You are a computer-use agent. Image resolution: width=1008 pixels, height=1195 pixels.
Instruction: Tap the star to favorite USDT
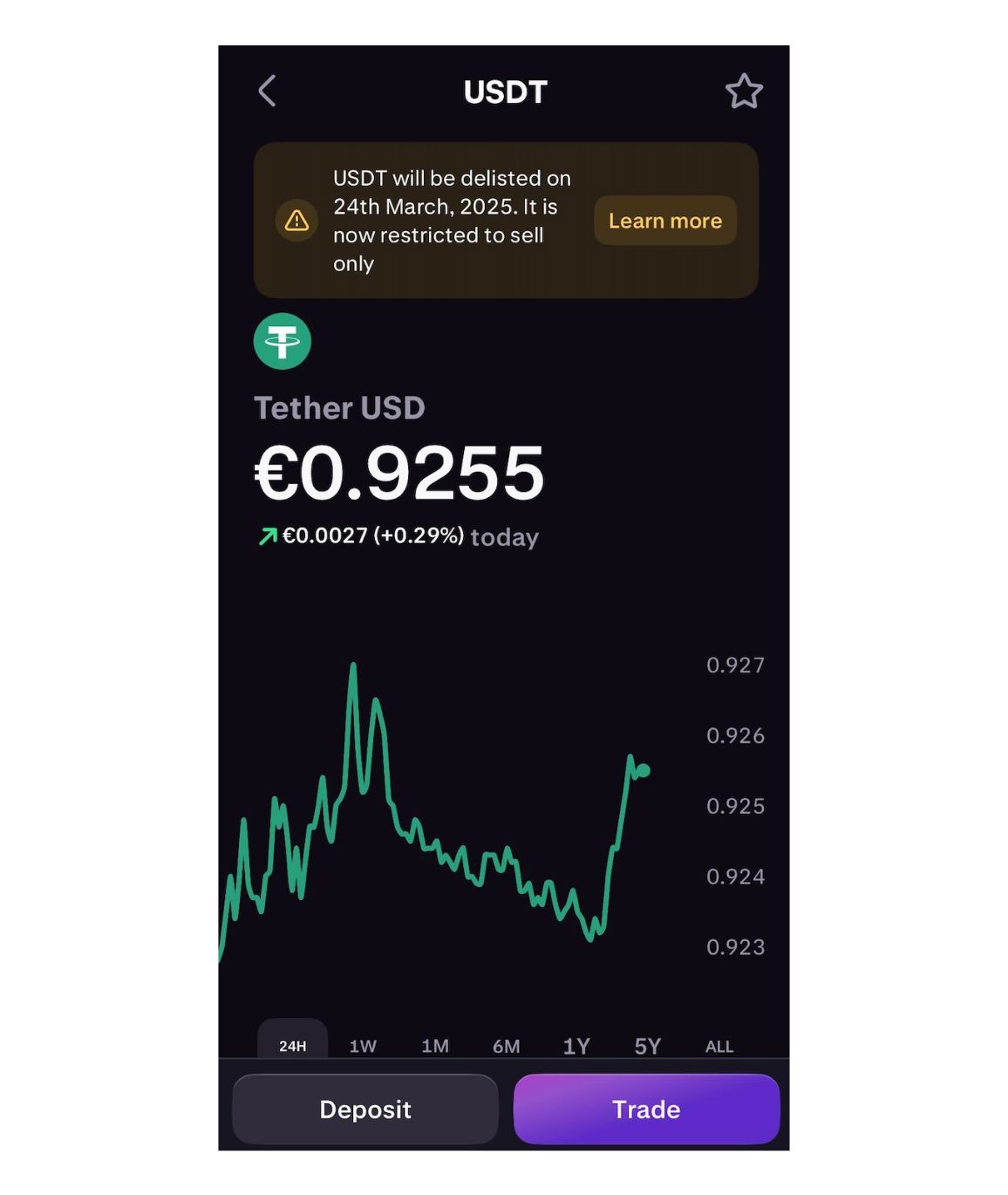(745, 91)
